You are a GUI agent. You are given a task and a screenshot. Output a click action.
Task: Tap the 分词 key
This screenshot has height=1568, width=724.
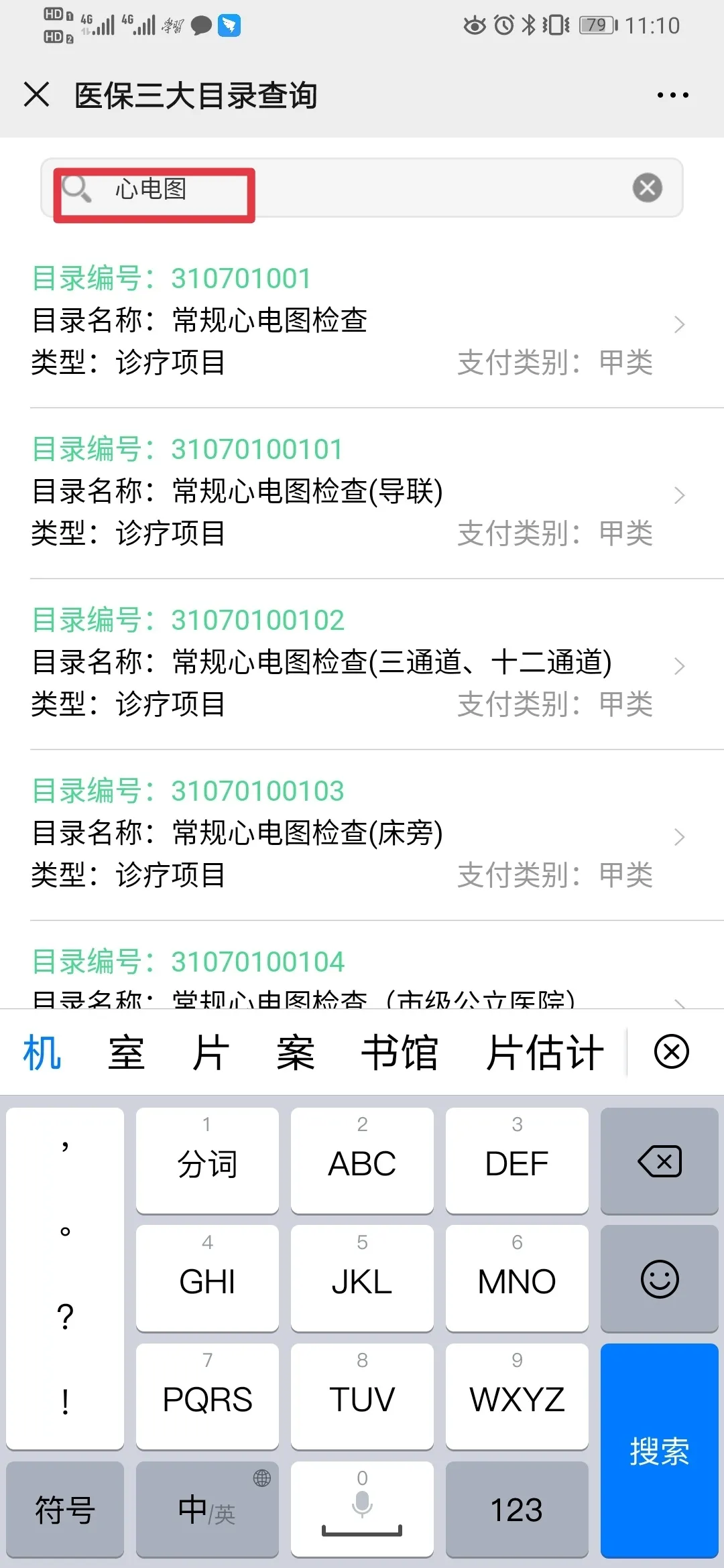(x=207, y=1161)
